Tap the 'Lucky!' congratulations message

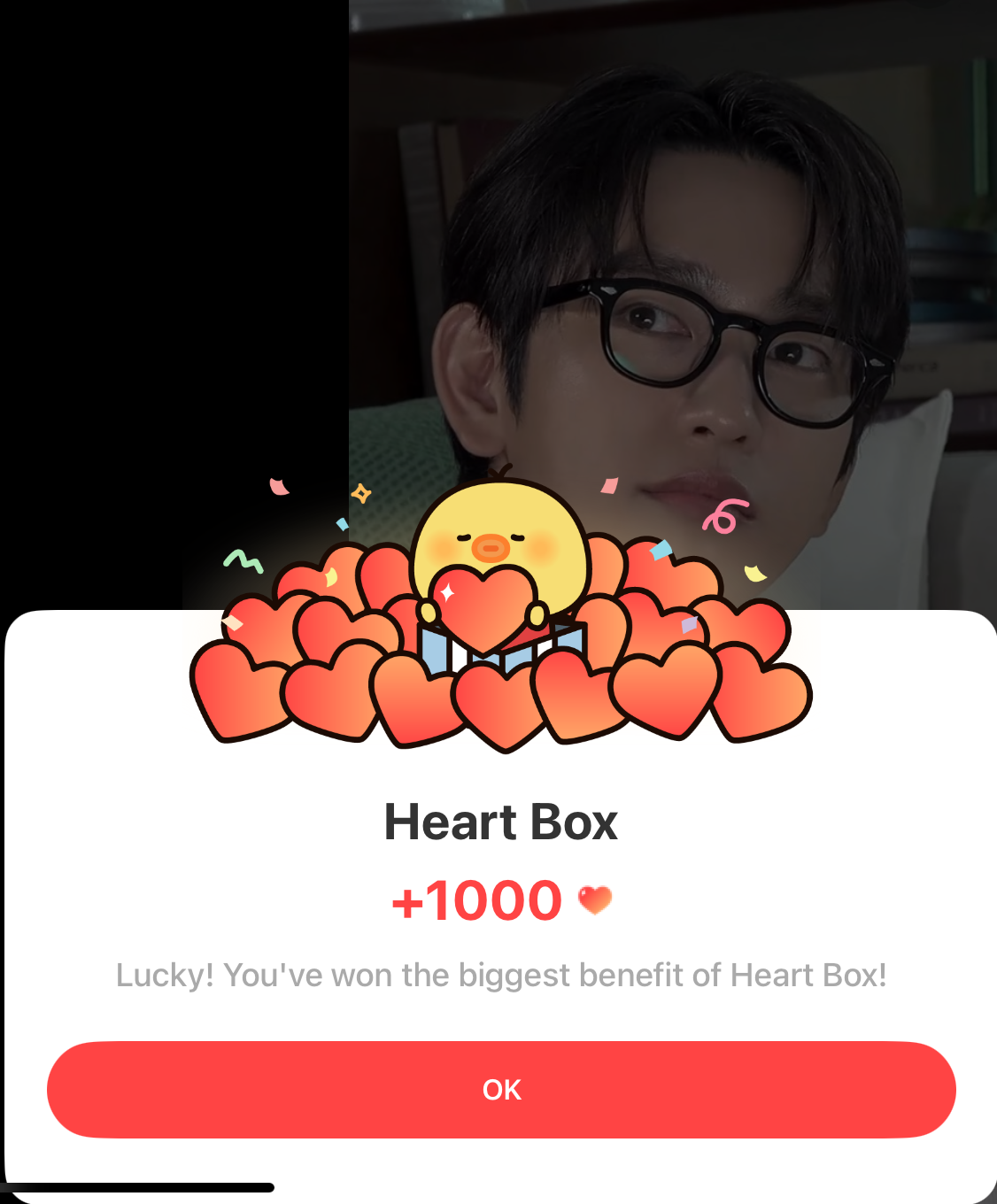click(x=500, y=976)
